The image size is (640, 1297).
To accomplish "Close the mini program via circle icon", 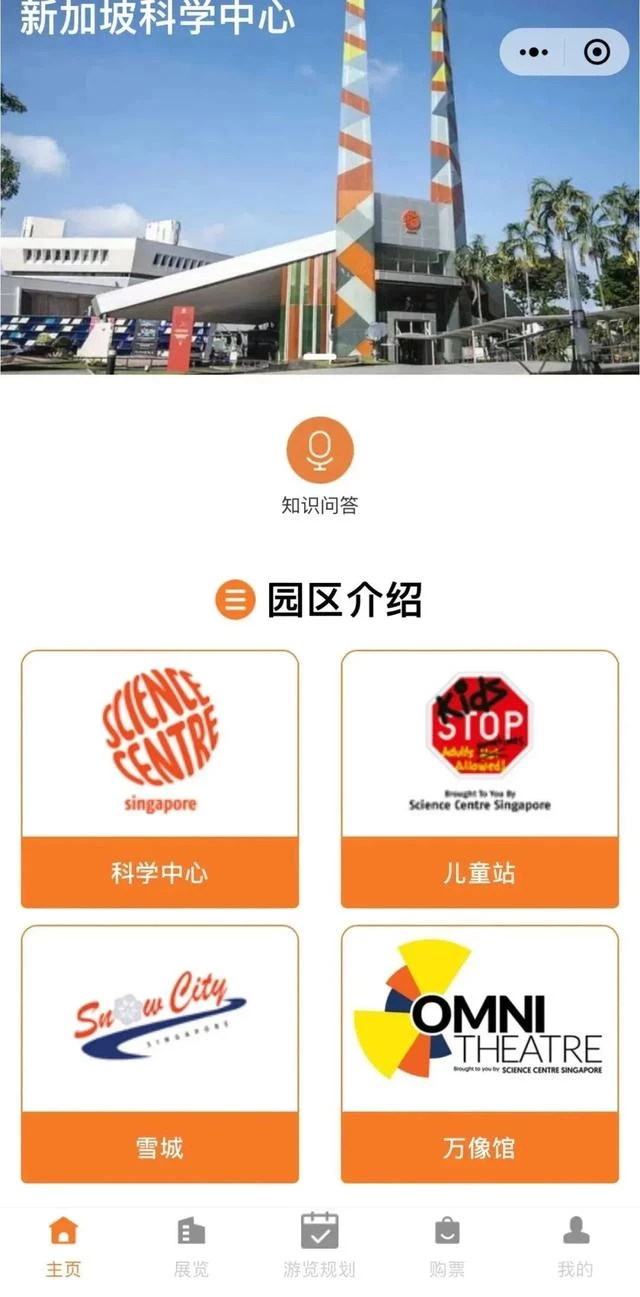I will click(x=597, y=52).
